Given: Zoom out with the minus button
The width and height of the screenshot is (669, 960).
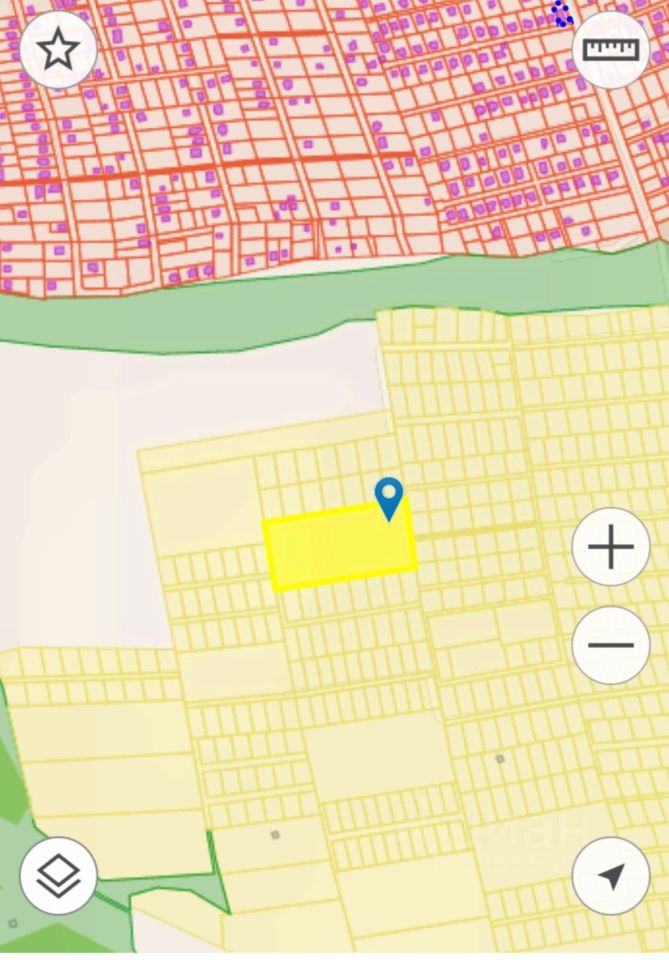Looking at the screenshot, I should pos(610,645).
